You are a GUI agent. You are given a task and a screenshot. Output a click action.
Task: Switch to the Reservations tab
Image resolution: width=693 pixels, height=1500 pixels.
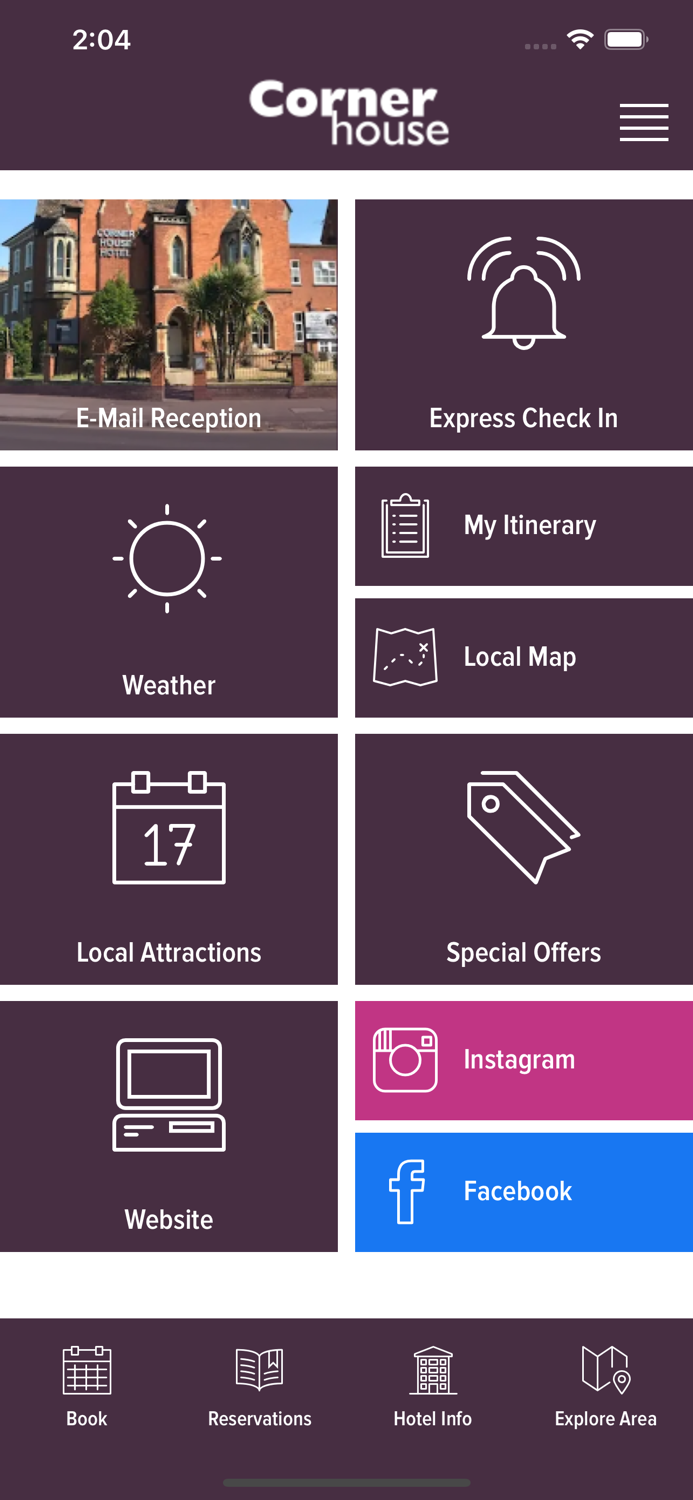260,1386
